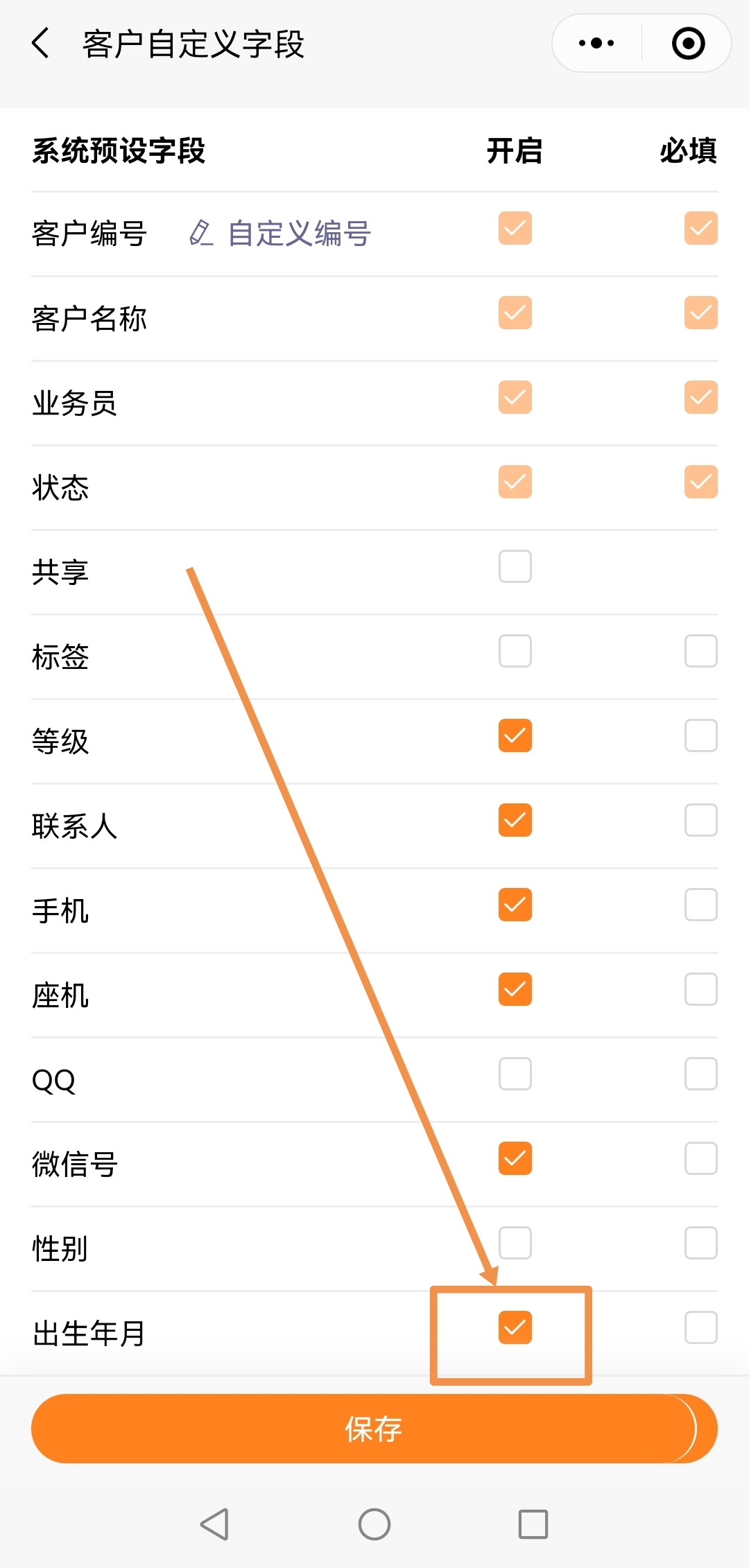
Task: Make 联系人 a required field
Action: click(700, 820)
